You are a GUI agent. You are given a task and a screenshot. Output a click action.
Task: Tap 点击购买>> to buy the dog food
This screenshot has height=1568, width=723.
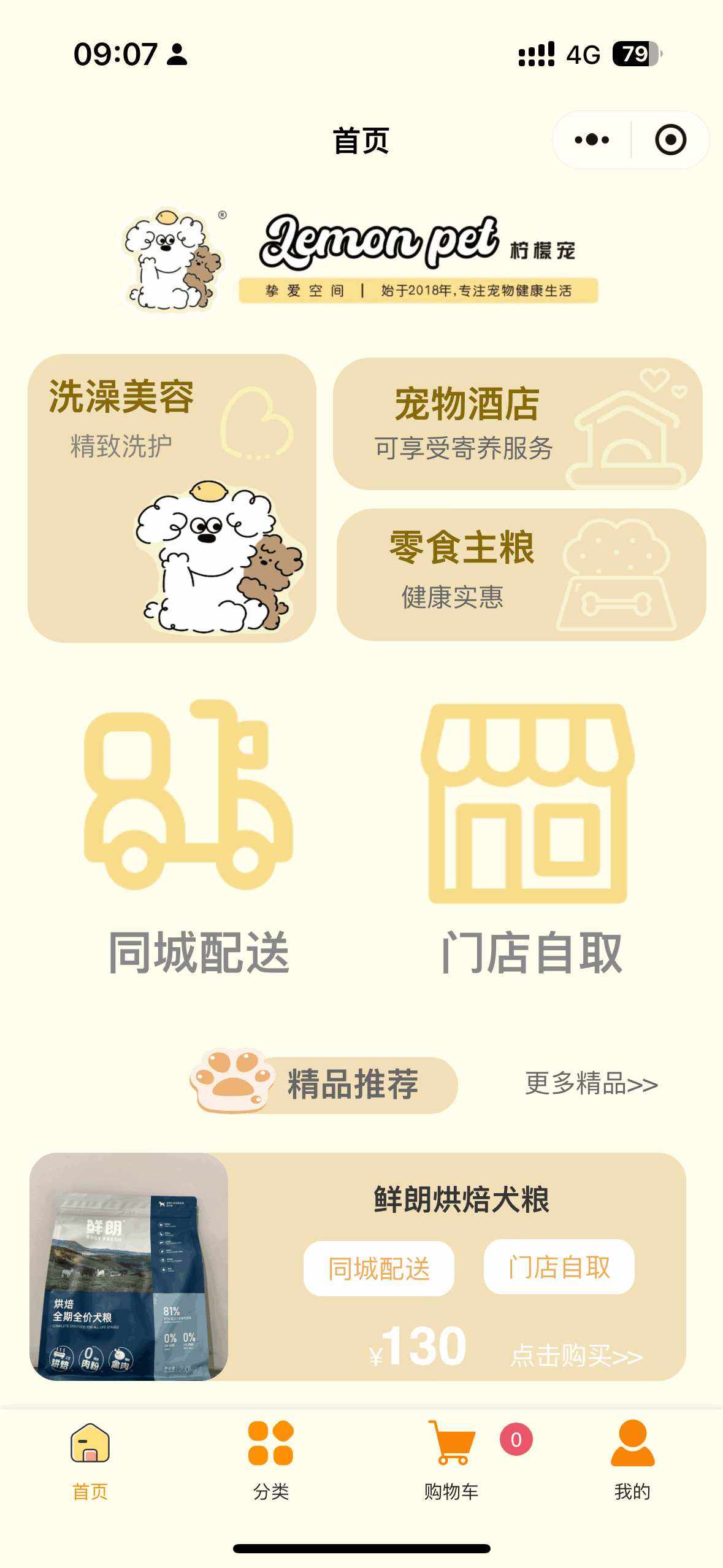576,1355
